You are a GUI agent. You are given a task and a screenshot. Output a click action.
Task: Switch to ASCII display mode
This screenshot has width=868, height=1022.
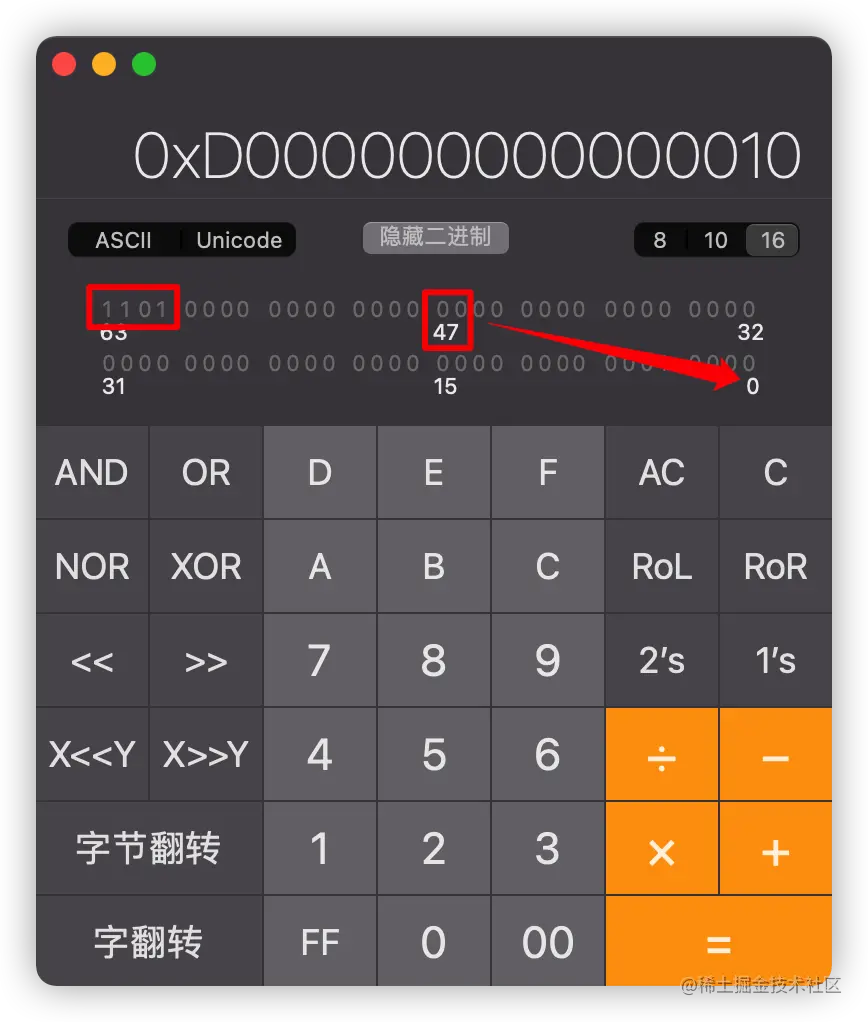[124, 240]
